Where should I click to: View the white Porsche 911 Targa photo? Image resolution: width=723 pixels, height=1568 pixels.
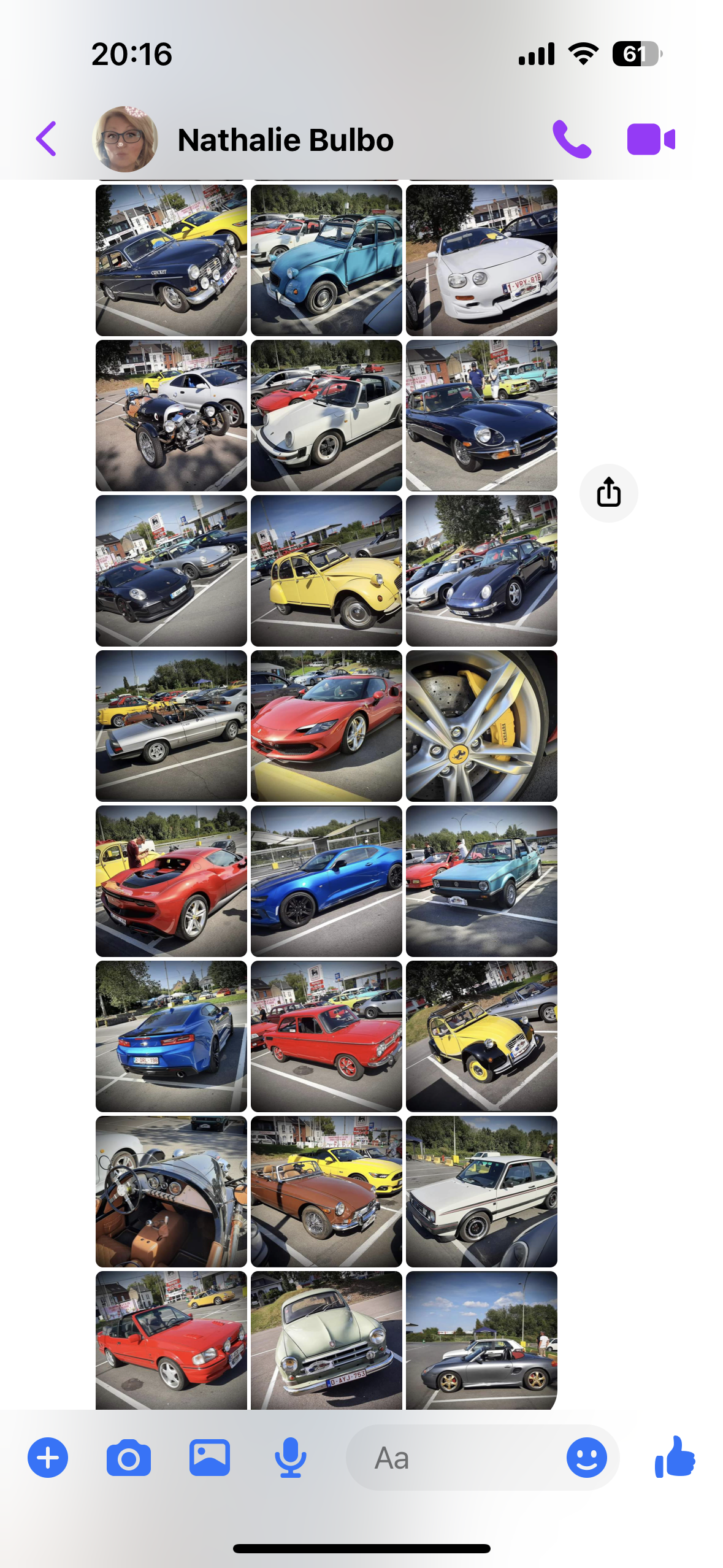[x=326, y=416]
